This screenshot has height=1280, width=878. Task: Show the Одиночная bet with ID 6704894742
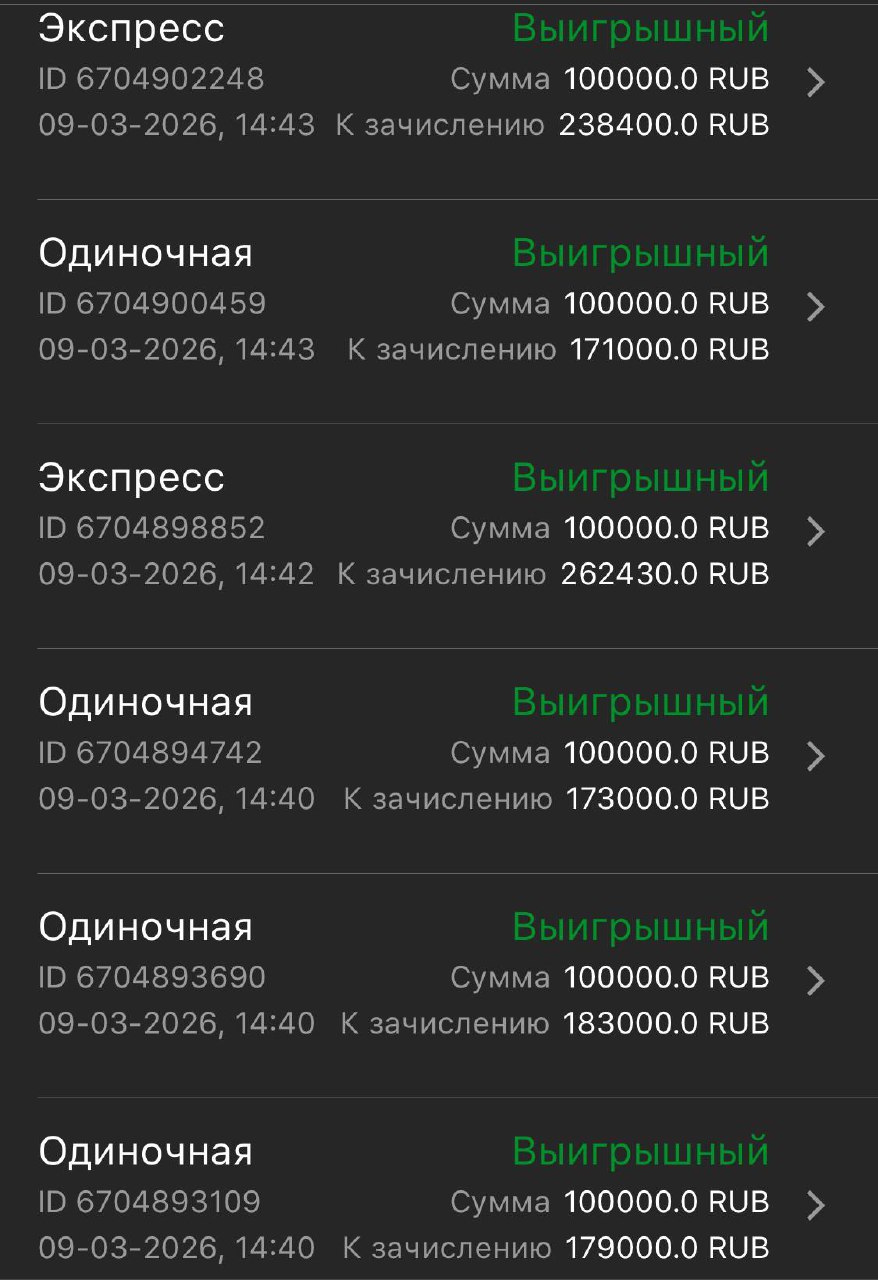[815, 755]
